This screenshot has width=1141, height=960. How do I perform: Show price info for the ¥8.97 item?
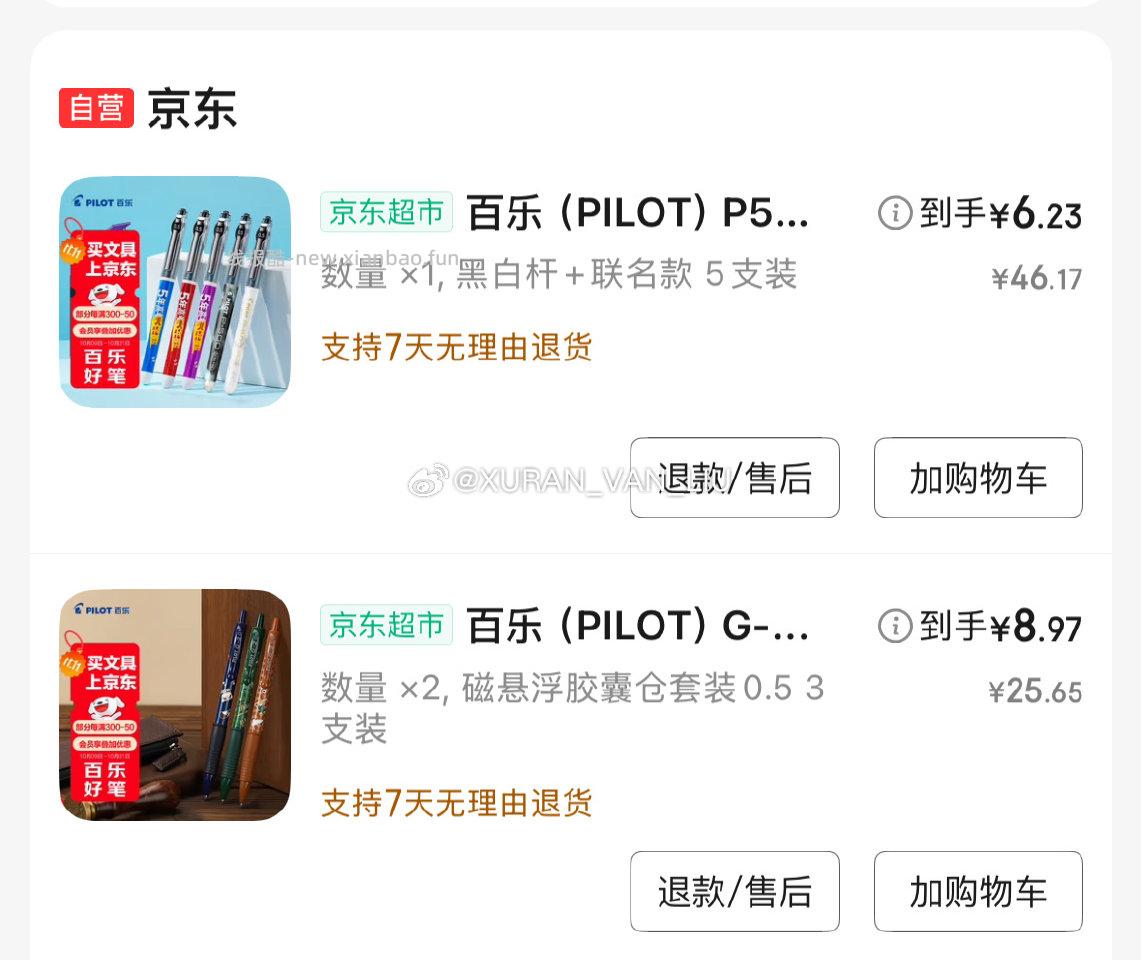point(895,626)
